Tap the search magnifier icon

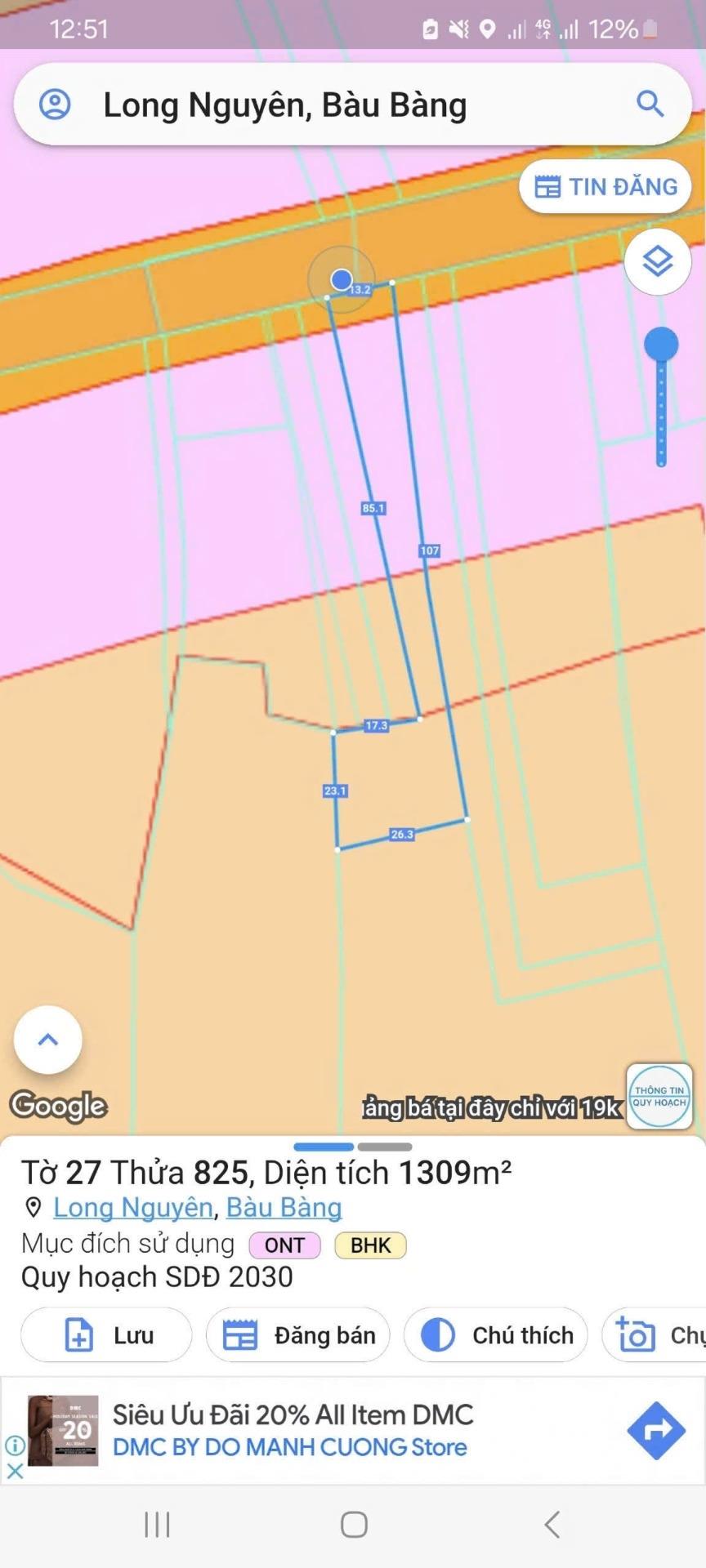(x=650, y=104)
